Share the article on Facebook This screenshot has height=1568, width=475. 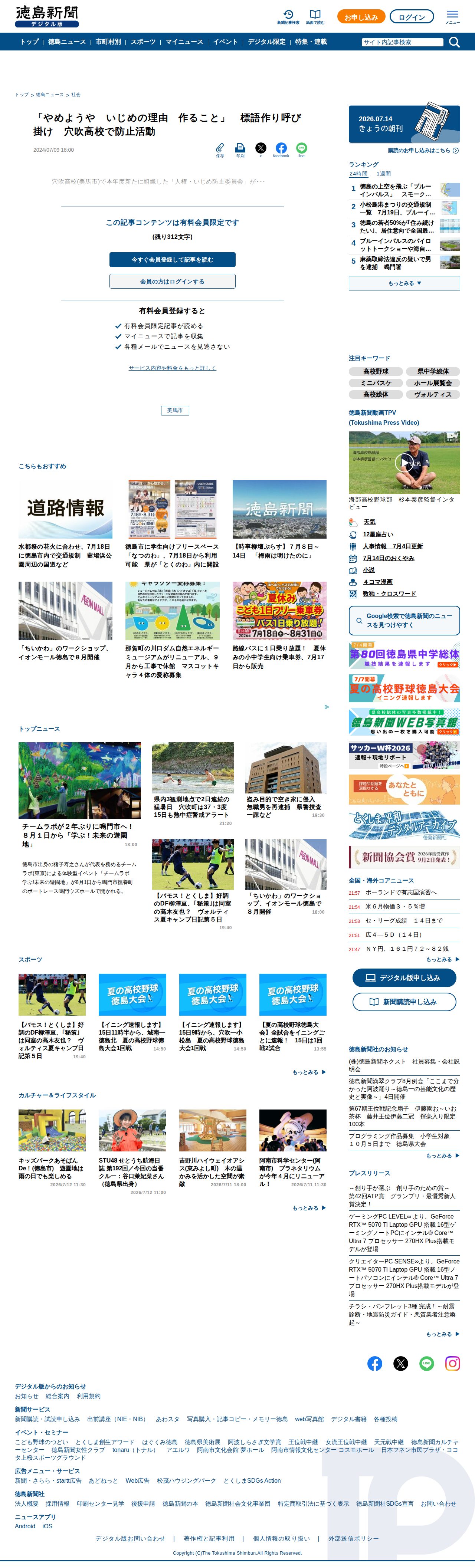click(x=281, y=150)
